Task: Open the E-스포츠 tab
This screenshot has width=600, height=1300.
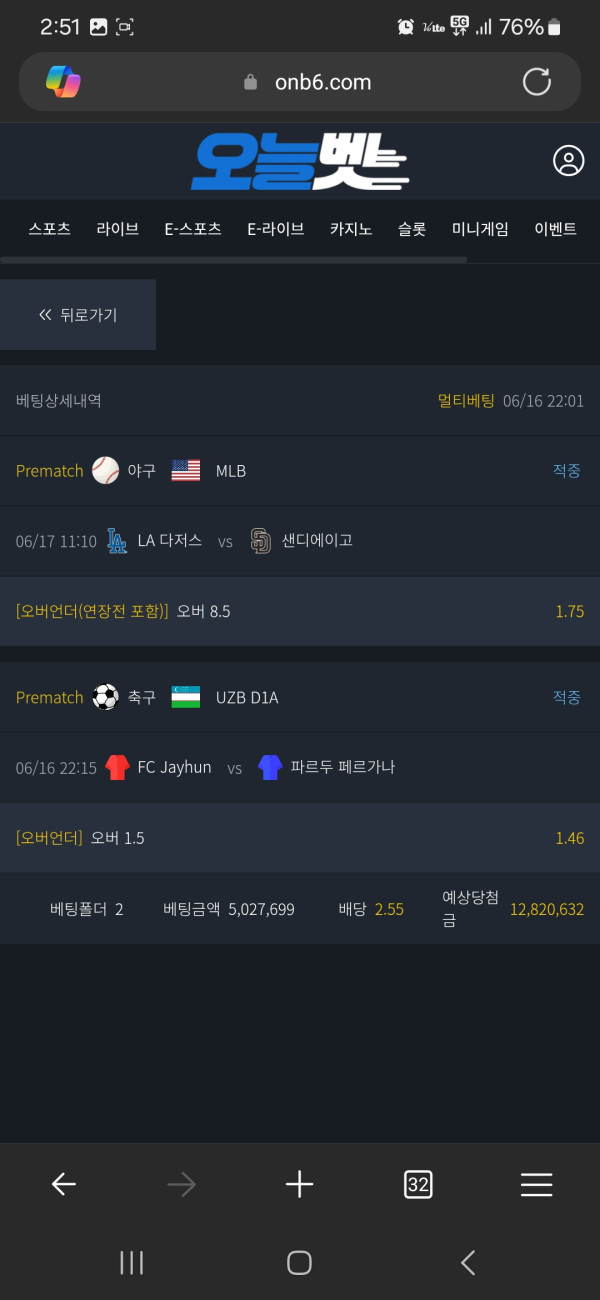Action: pyautogui.click(x=193, y=229)
